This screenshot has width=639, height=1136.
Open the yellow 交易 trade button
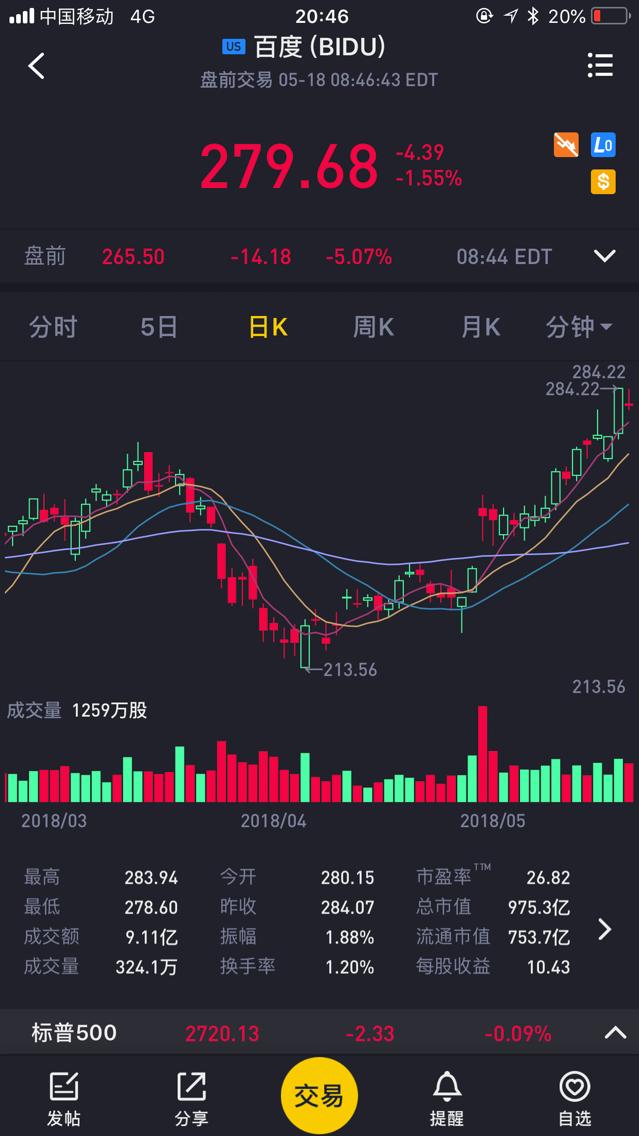point(319,1095)
